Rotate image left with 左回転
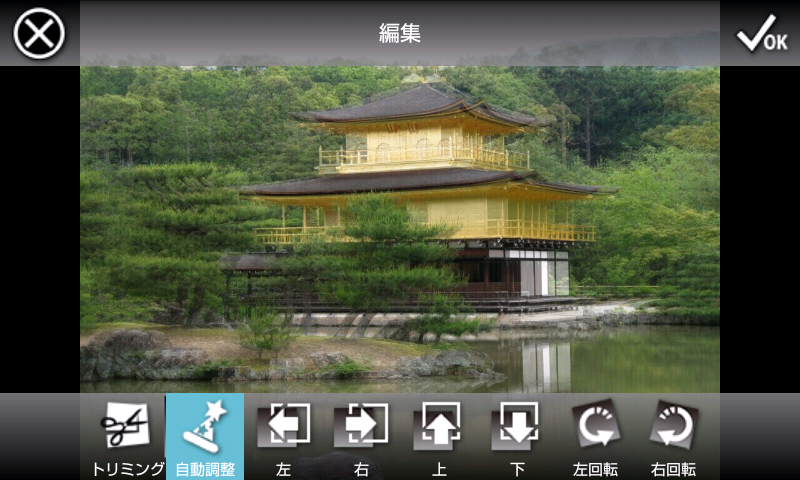Screen dimensions: 800x480 point(595,436)
